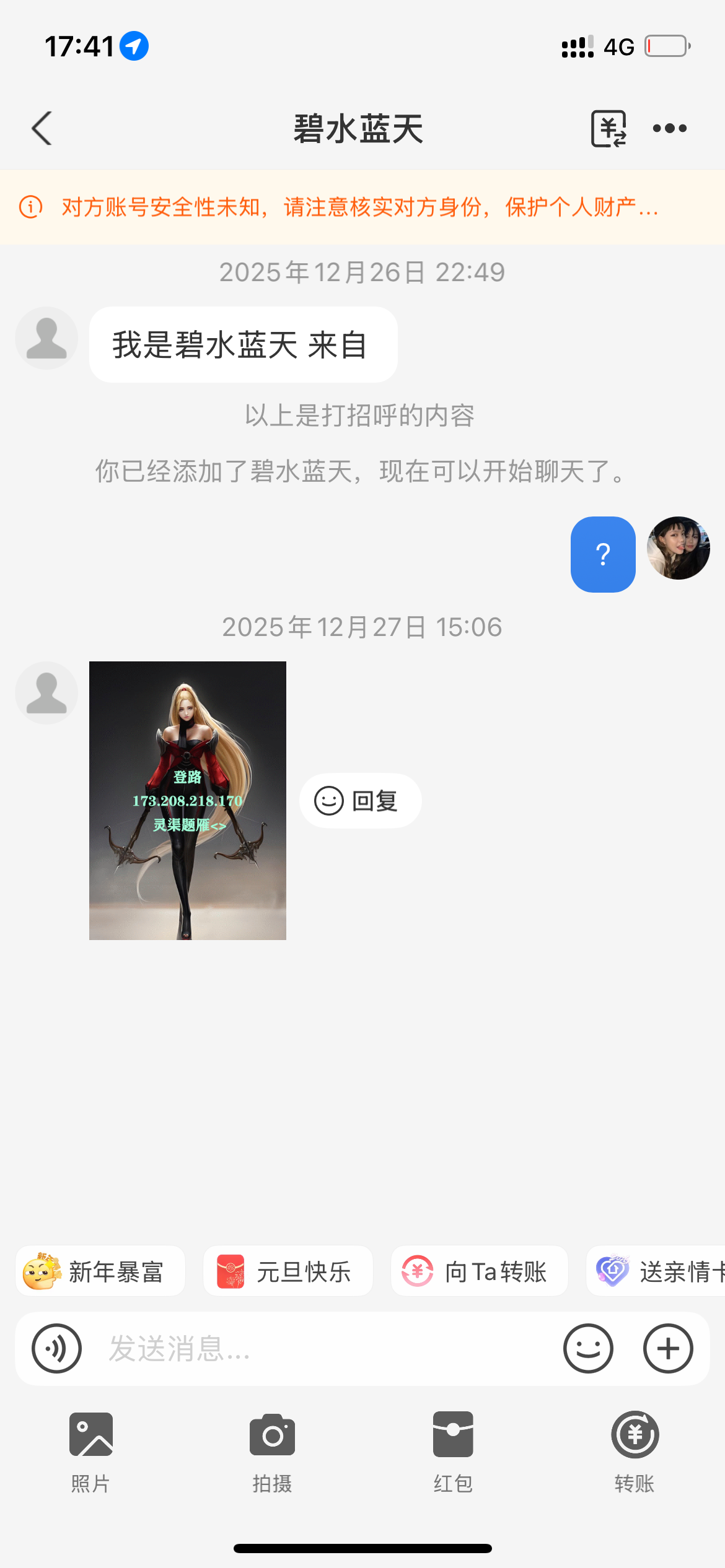Switch to voice message input
Viewport: 725px width, 1568px height.
coord(57,1348)
